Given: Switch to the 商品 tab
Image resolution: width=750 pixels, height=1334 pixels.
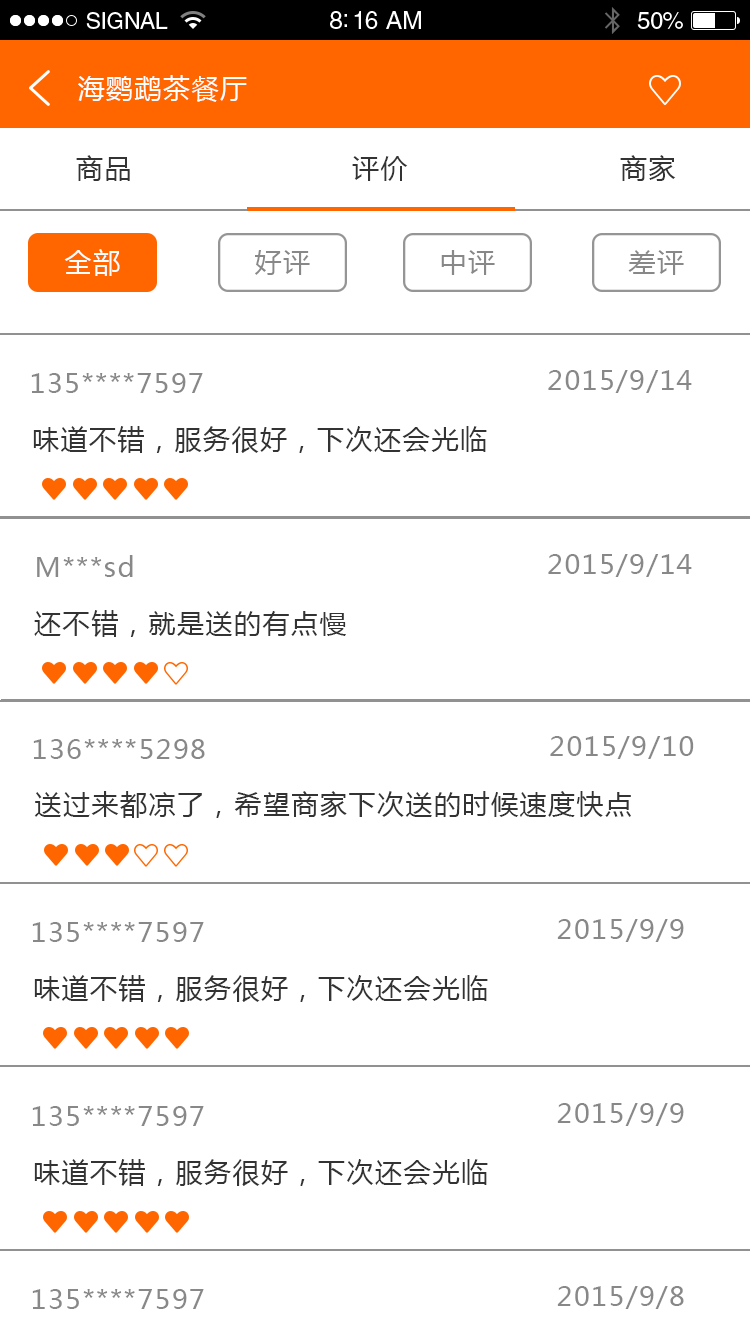Looking at the screenshot, I should pos(104,169).
